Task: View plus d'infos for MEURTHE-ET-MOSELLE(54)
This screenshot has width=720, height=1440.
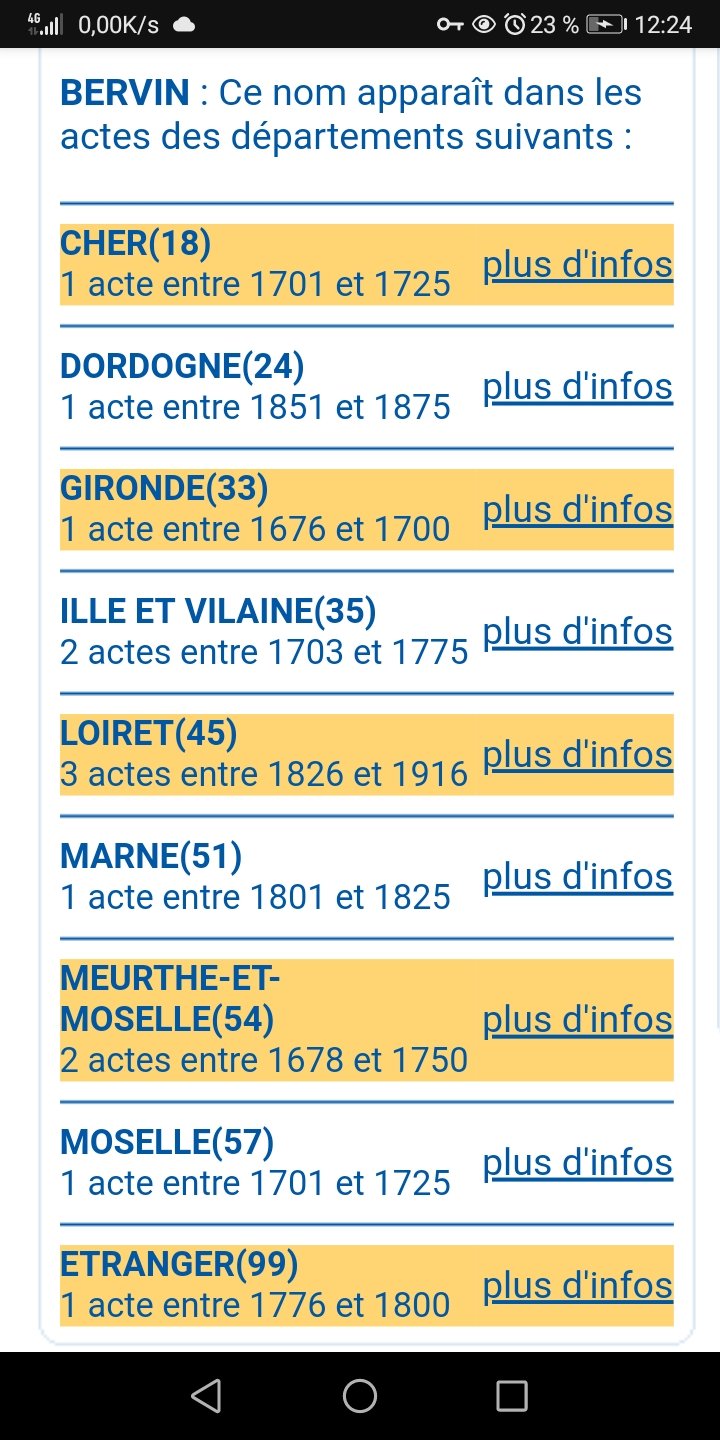Action: click(578, 1020)
